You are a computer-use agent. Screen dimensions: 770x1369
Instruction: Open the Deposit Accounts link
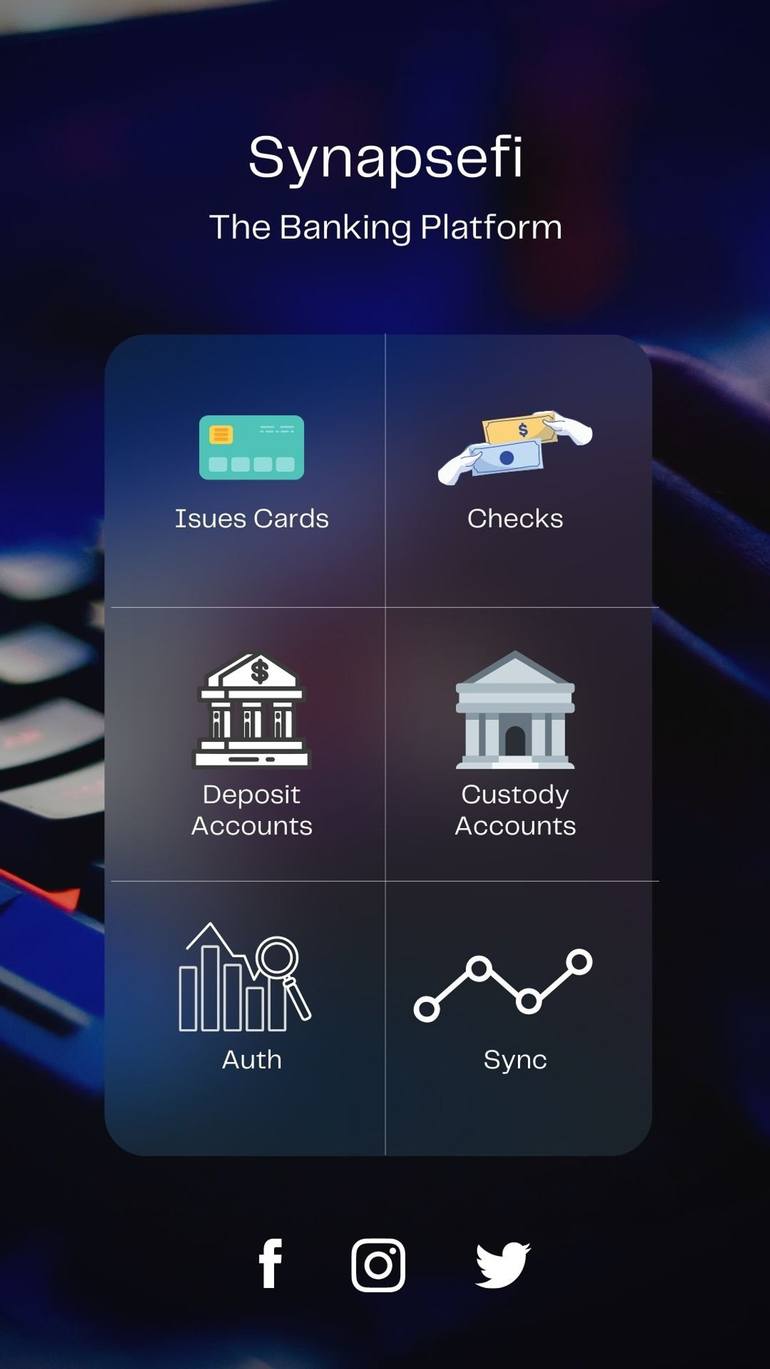coord(252,810)
